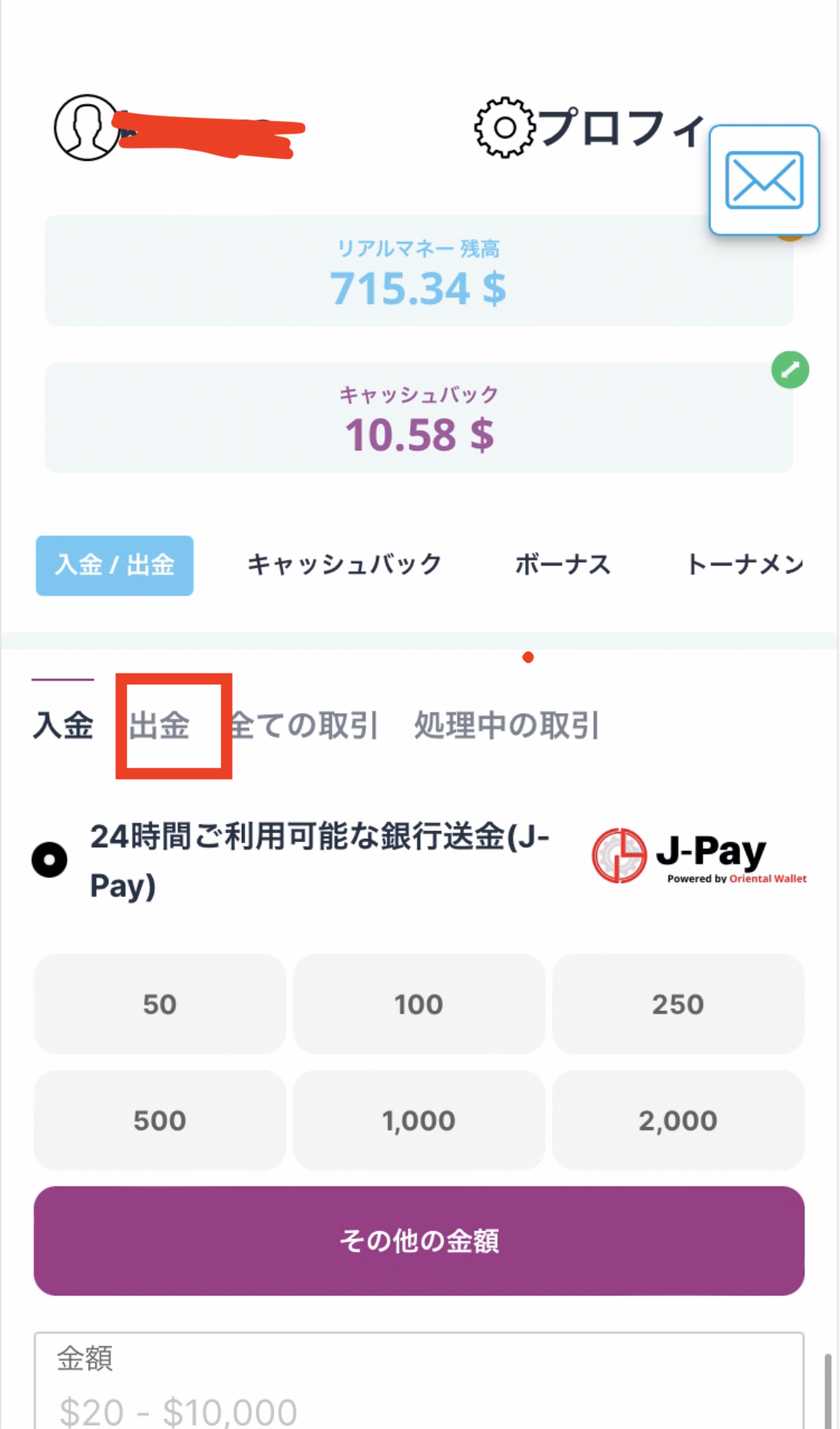View 全ての取引 transactions

(303, 725)
